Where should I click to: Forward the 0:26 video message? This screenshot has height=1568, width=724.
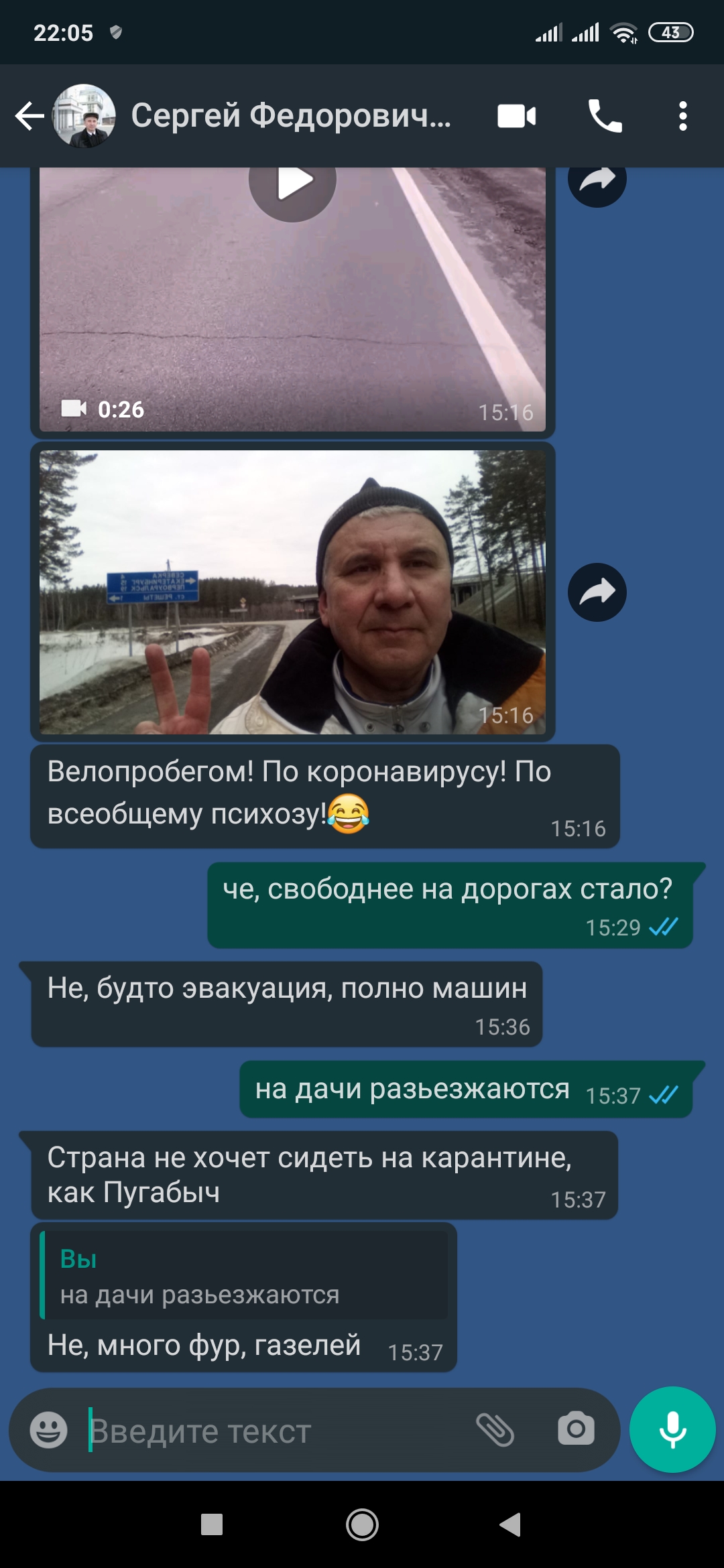point(597,180)
